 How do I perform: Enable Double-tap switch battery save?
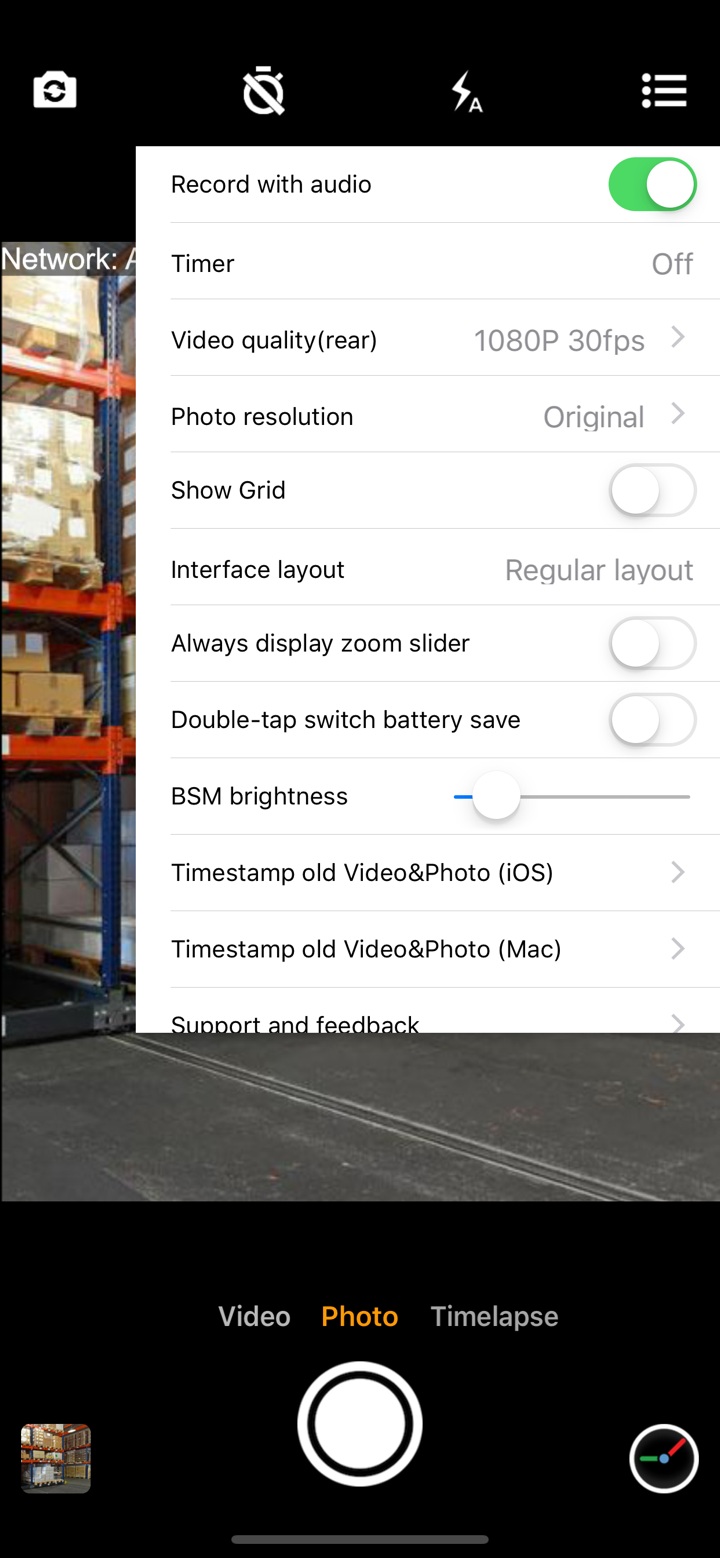click(x=652, y=719)
